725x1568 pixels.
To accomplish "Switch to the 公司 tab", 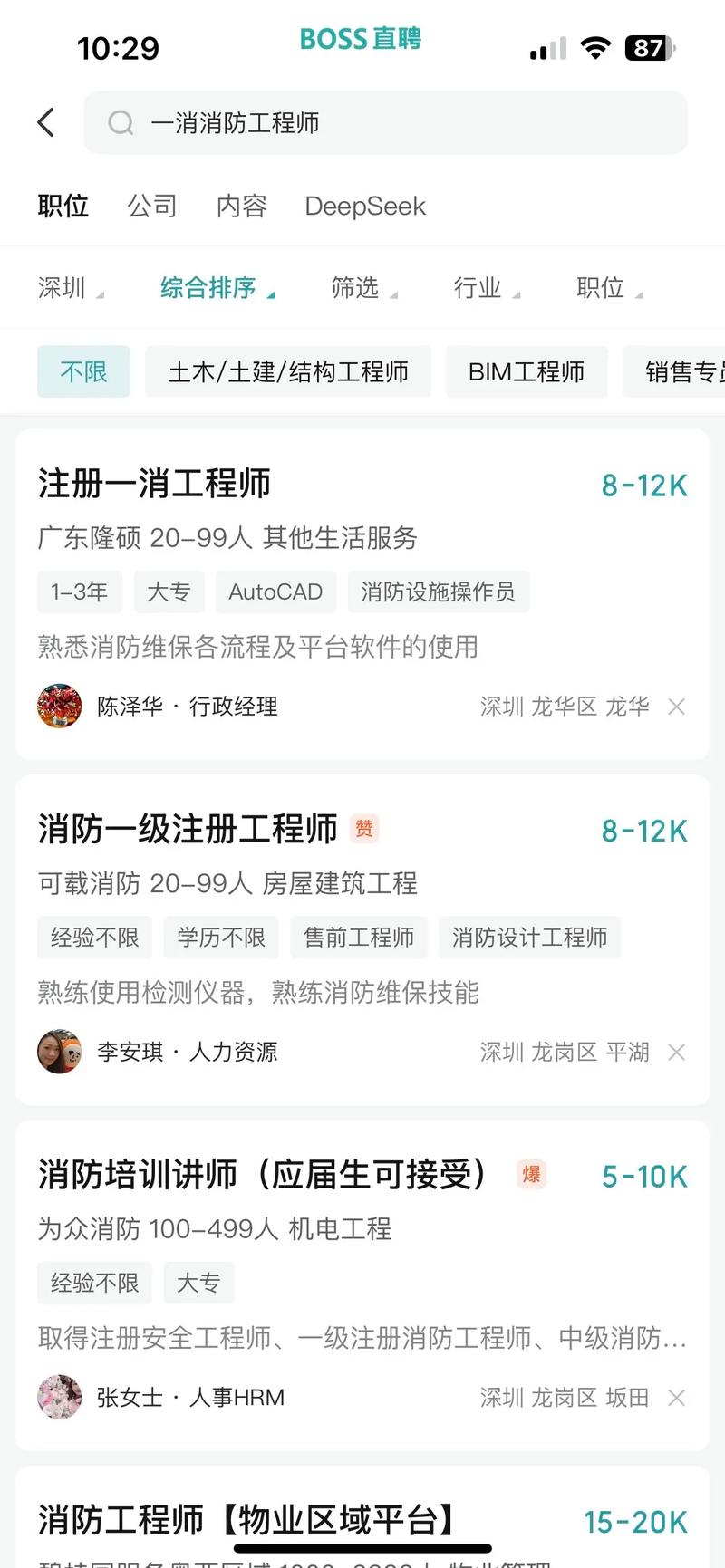I will (x=151, y=207).
